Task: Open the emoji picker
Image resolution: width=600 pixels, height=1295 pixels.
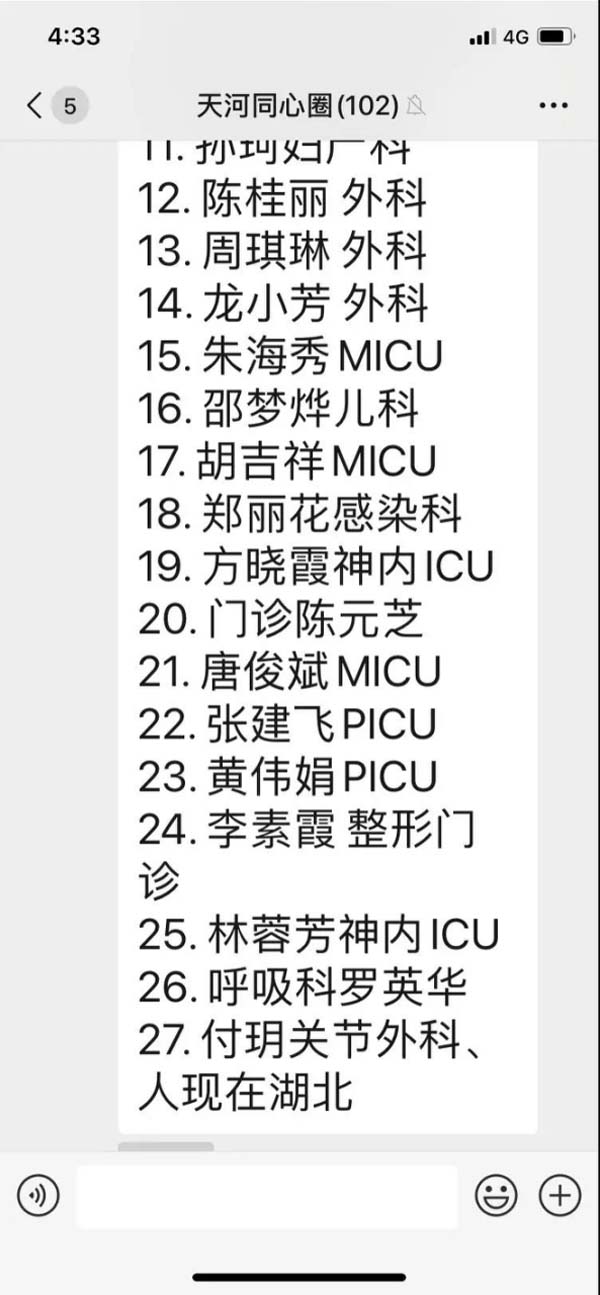Action: click(x=496, y=1195)
